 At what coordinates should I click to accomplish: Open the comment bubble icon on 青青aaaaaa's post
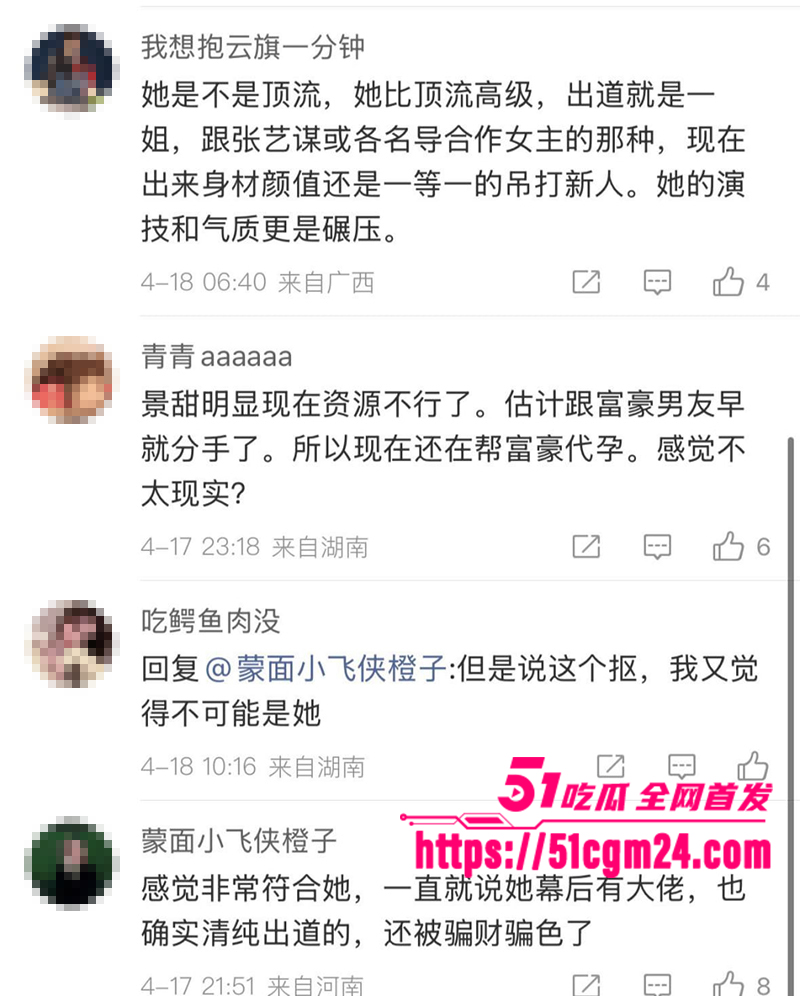click(656, 547)
